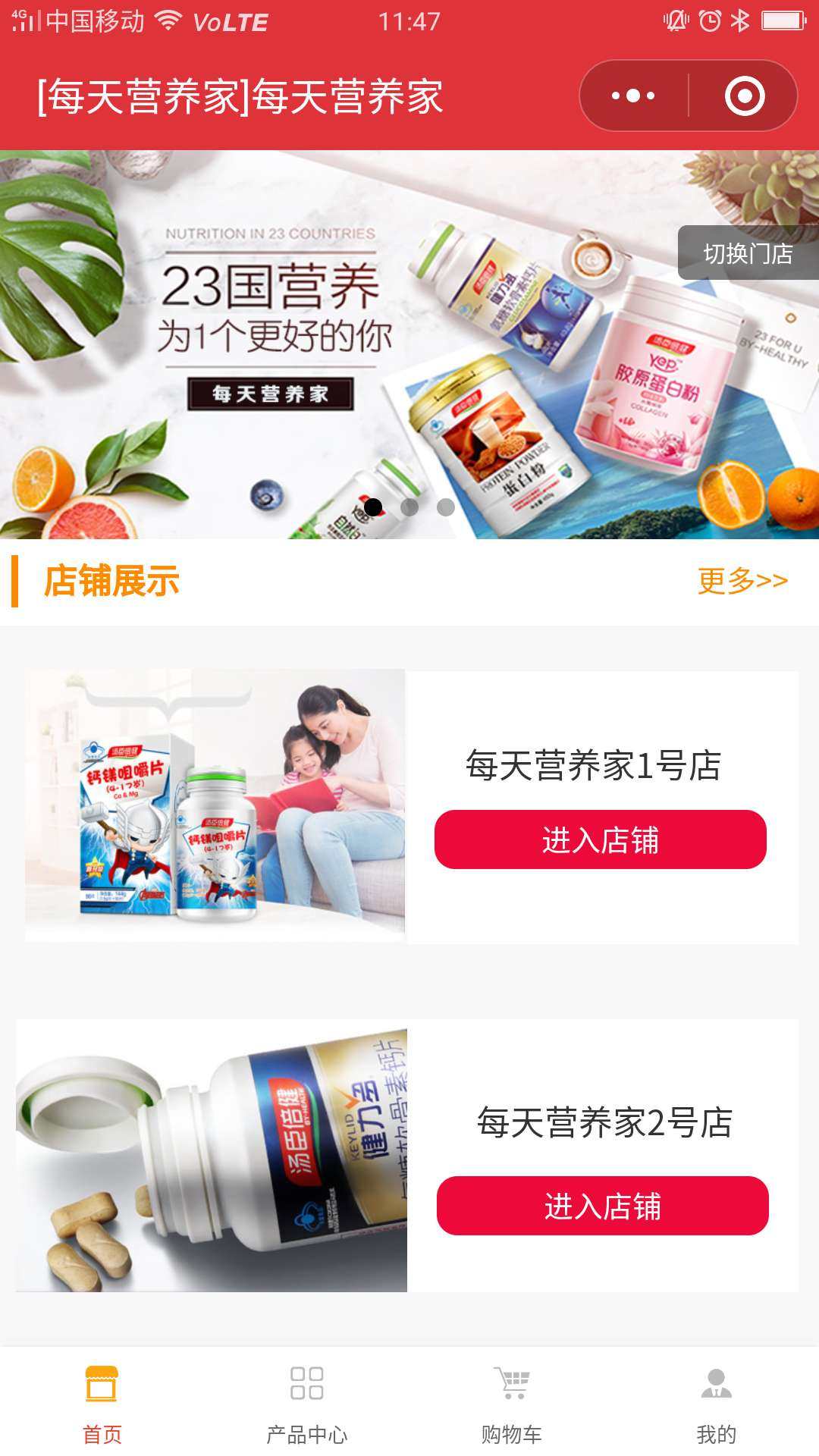Open the mini program more options menu
819x1456 pixels.
point(633,96)
